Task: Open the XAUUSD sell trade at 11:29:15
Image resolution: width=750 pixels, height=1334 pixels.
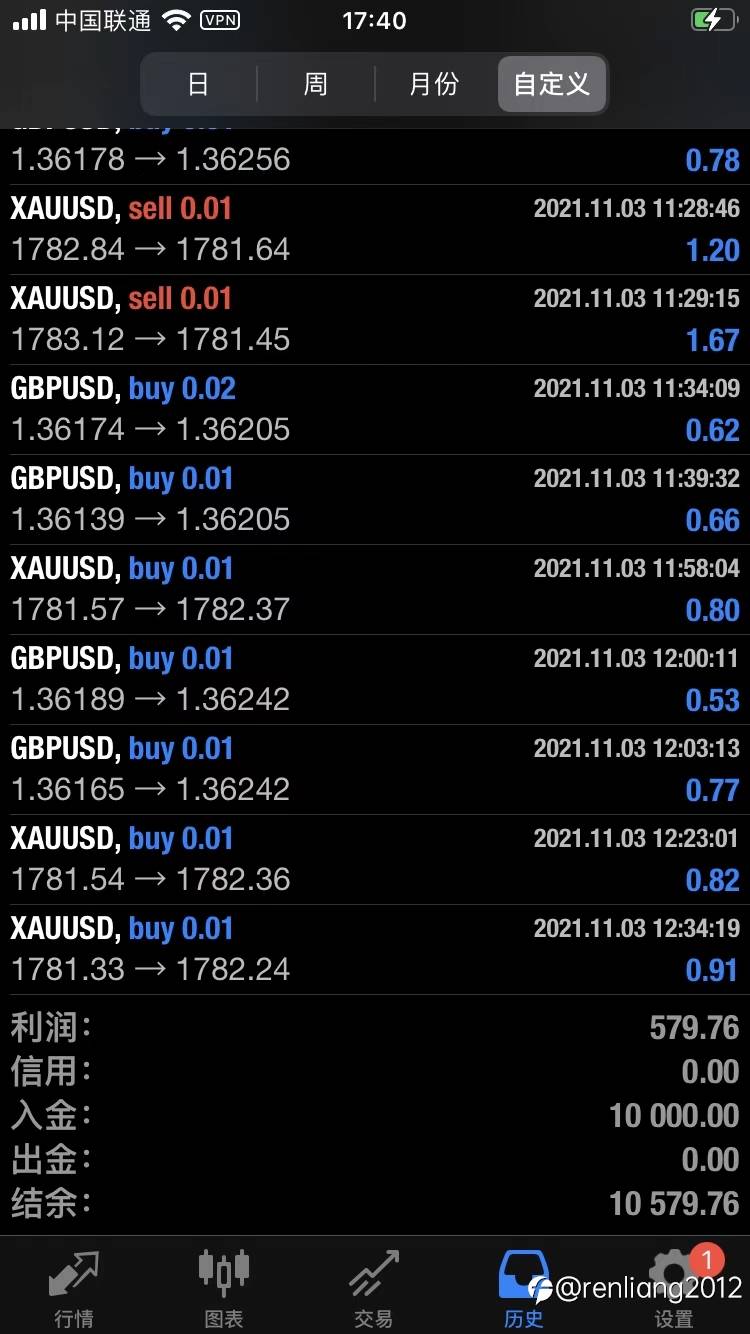Action: pos(375,320)
